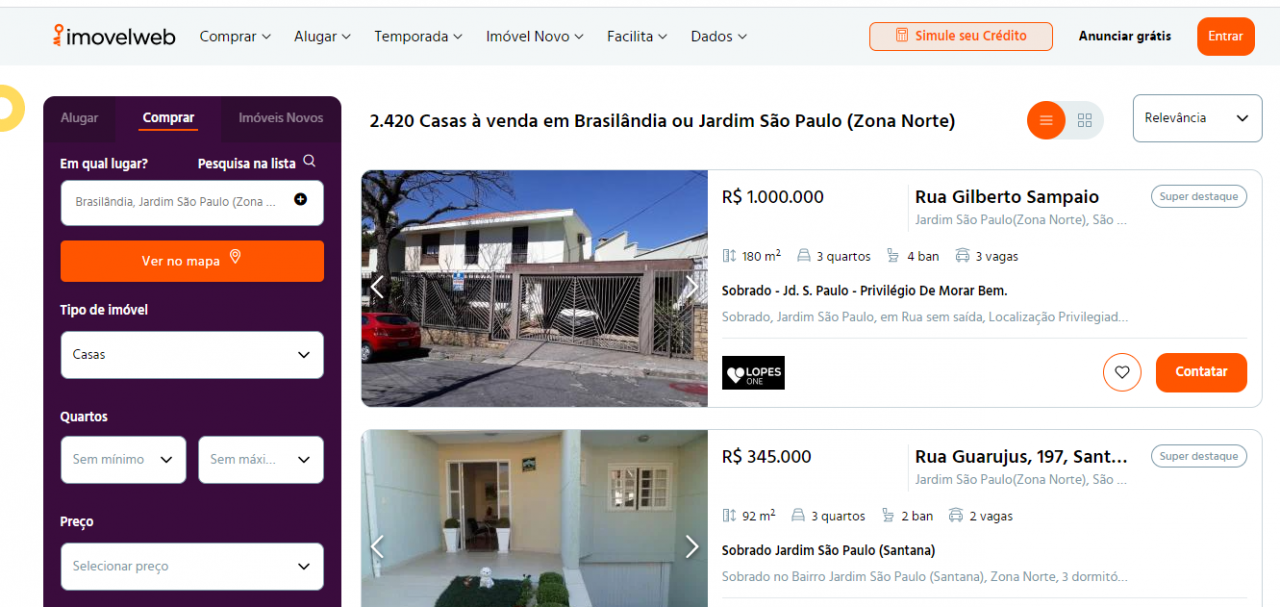Open the Rua Guarujus, 197 listing
The width and height of the screenshot is (1280, 607).
click(1020, 457)
